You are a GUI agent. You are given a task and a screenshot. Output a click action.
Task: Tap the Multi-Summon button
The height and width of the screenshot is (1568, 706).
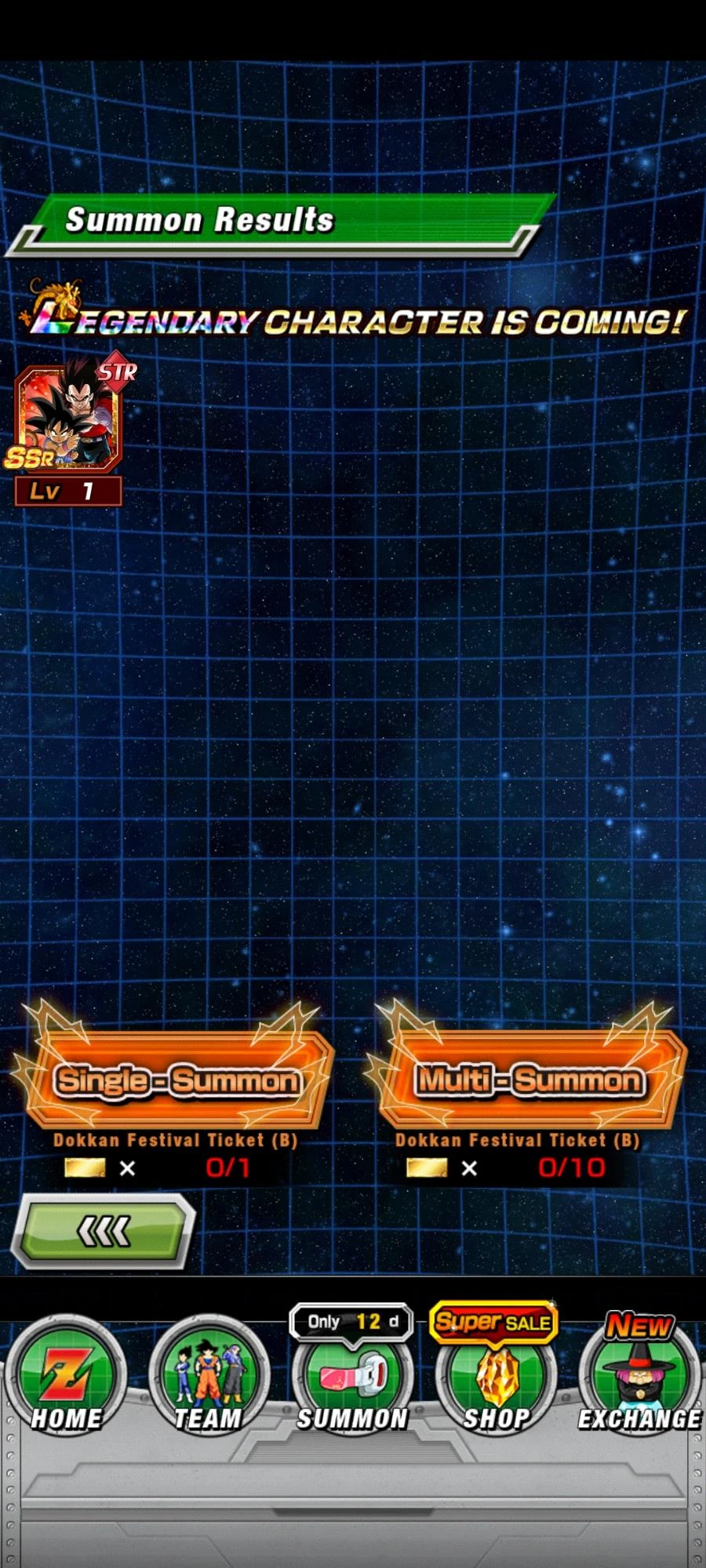point(528,1080)
